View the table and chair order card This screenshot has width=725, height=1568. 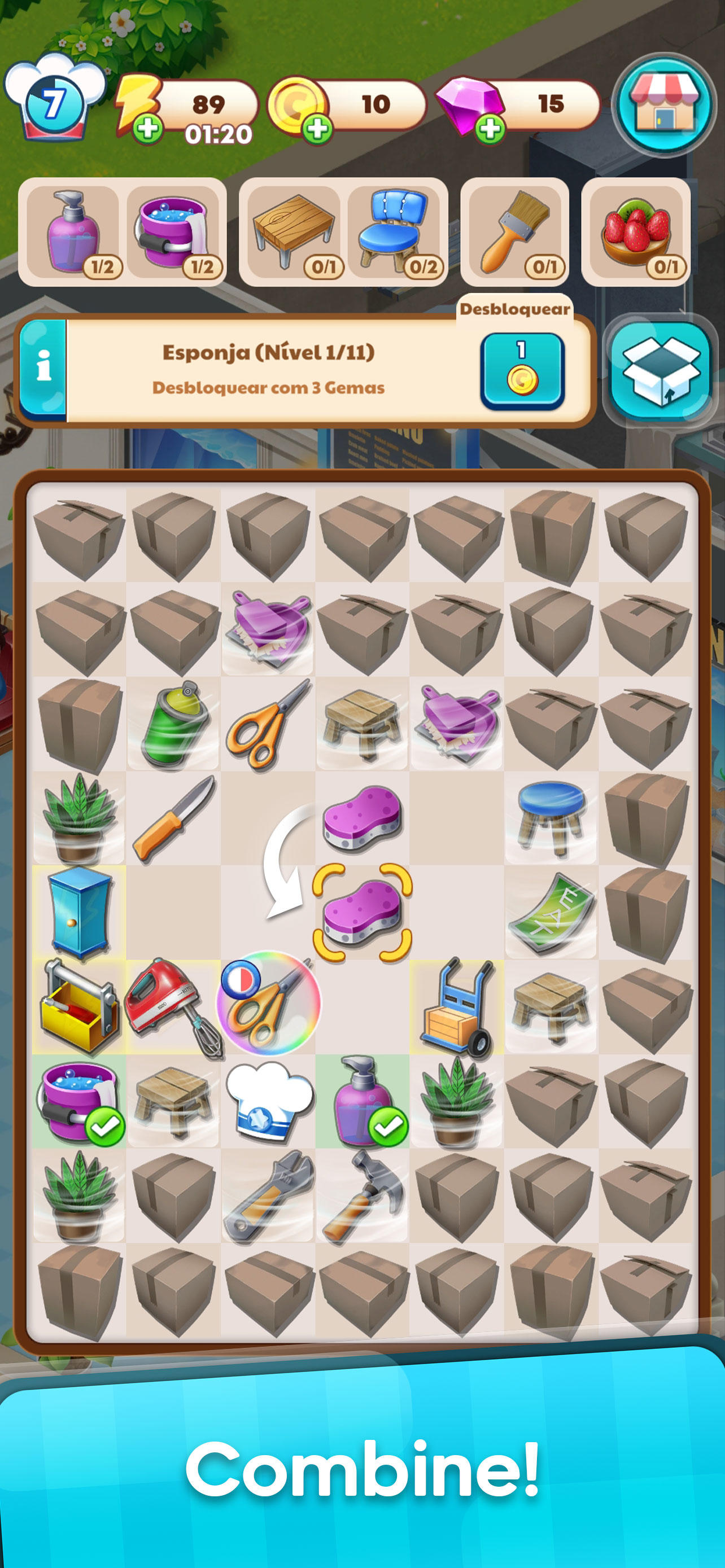(343, 232)
